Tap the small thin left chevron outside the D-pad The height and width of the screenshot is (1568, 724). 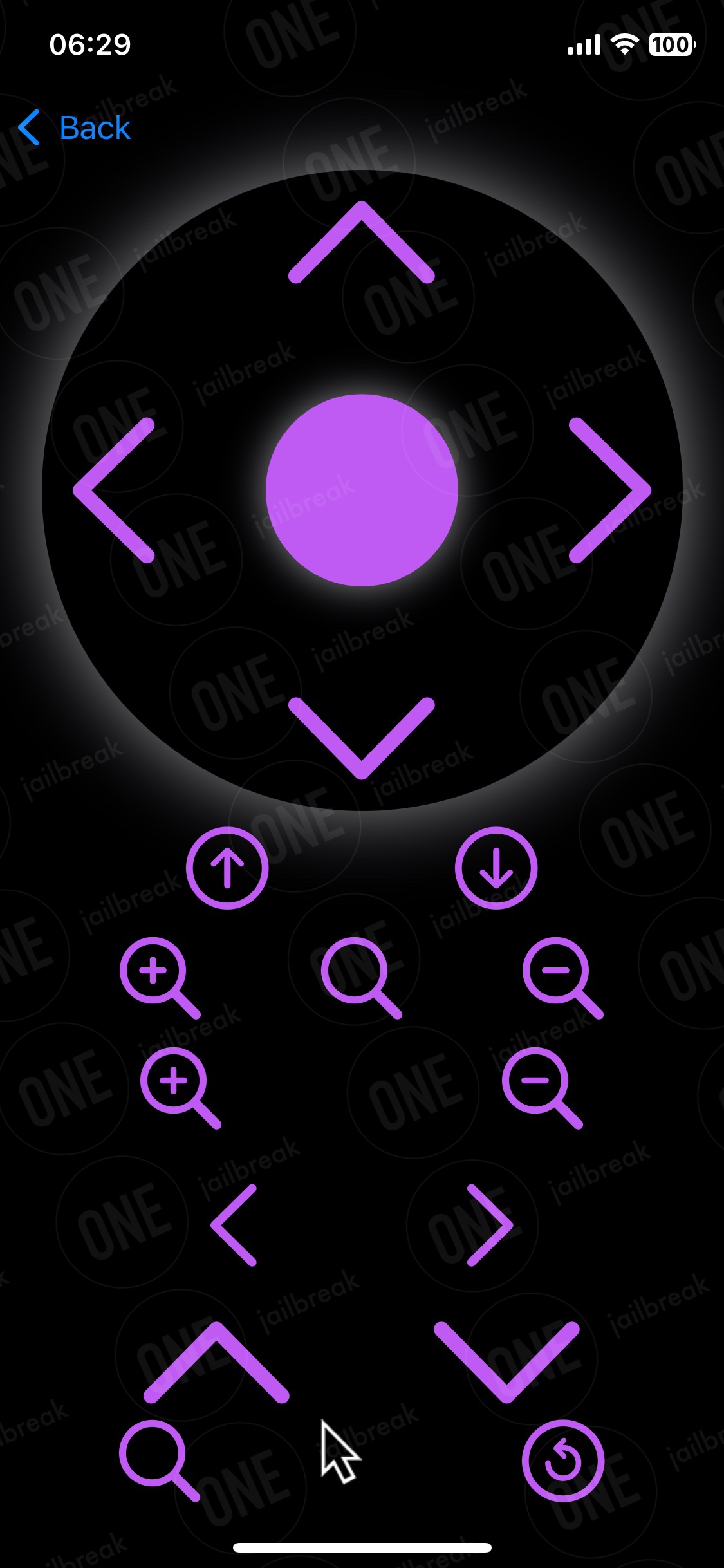tap(234, 1225)
